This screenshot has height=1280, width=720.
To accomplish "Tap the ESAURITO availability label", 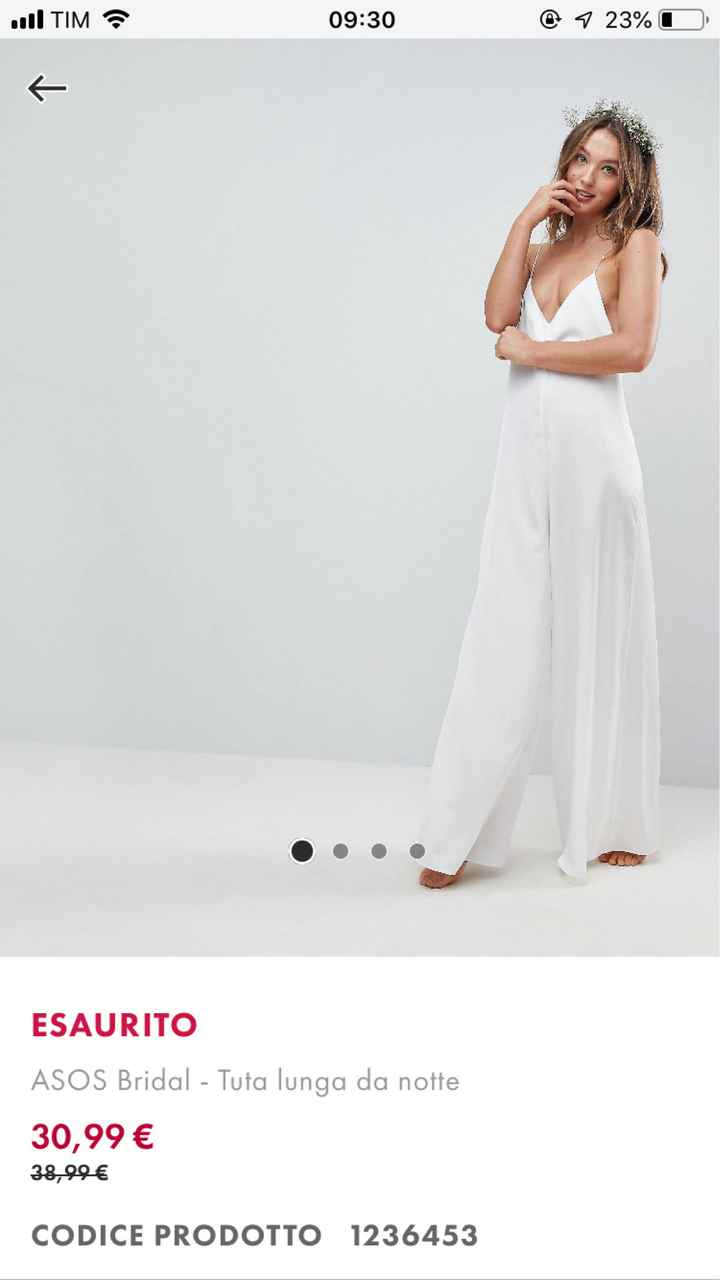I will point(114,1025).
